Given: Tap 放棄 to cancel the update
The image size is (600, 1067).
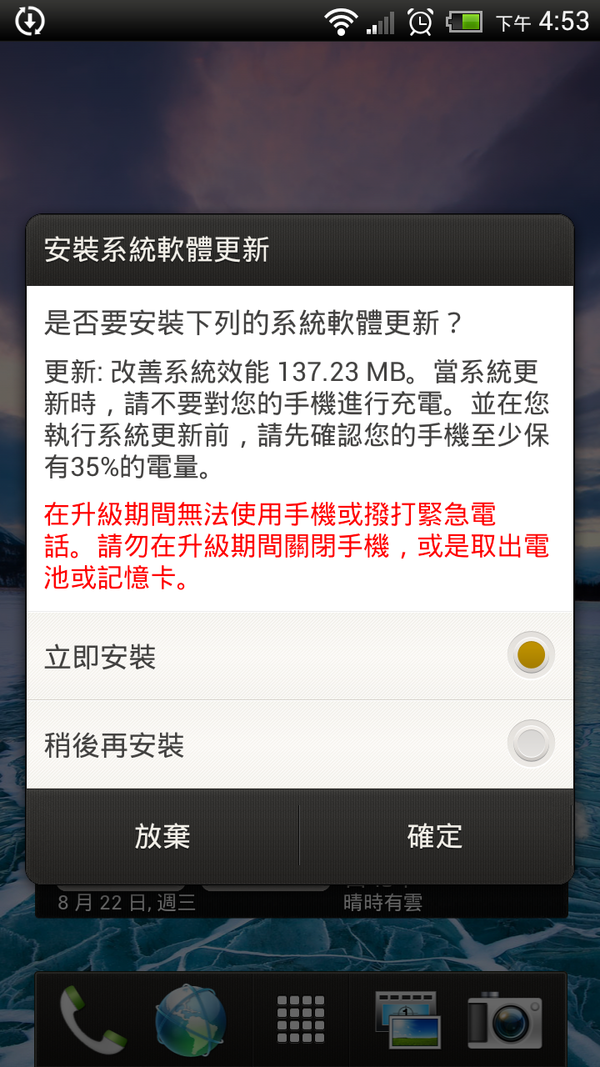Looking at the screenshot, I should click(x=162, y=836).
